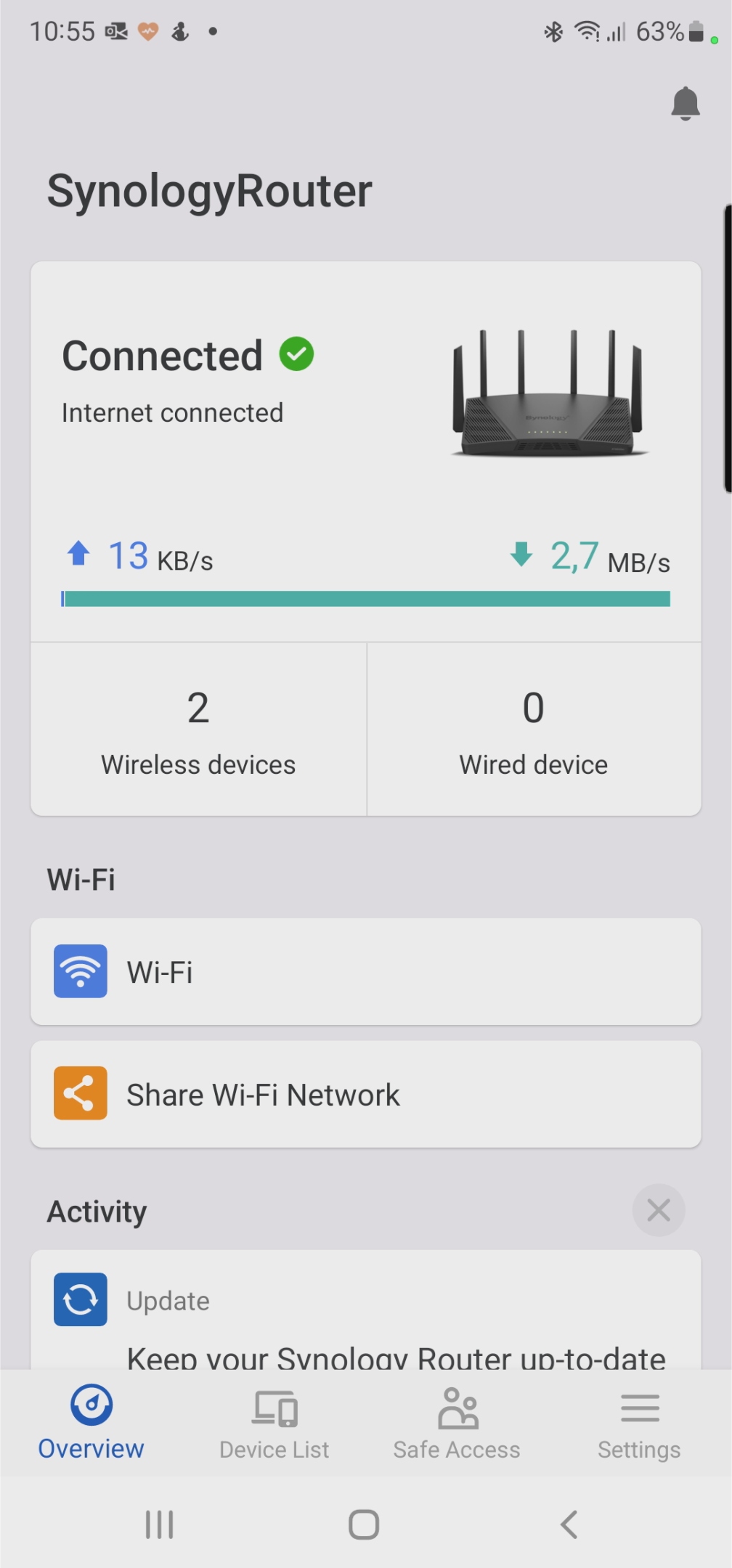Open the Wi-Fi settings row

tap(365, 971)
